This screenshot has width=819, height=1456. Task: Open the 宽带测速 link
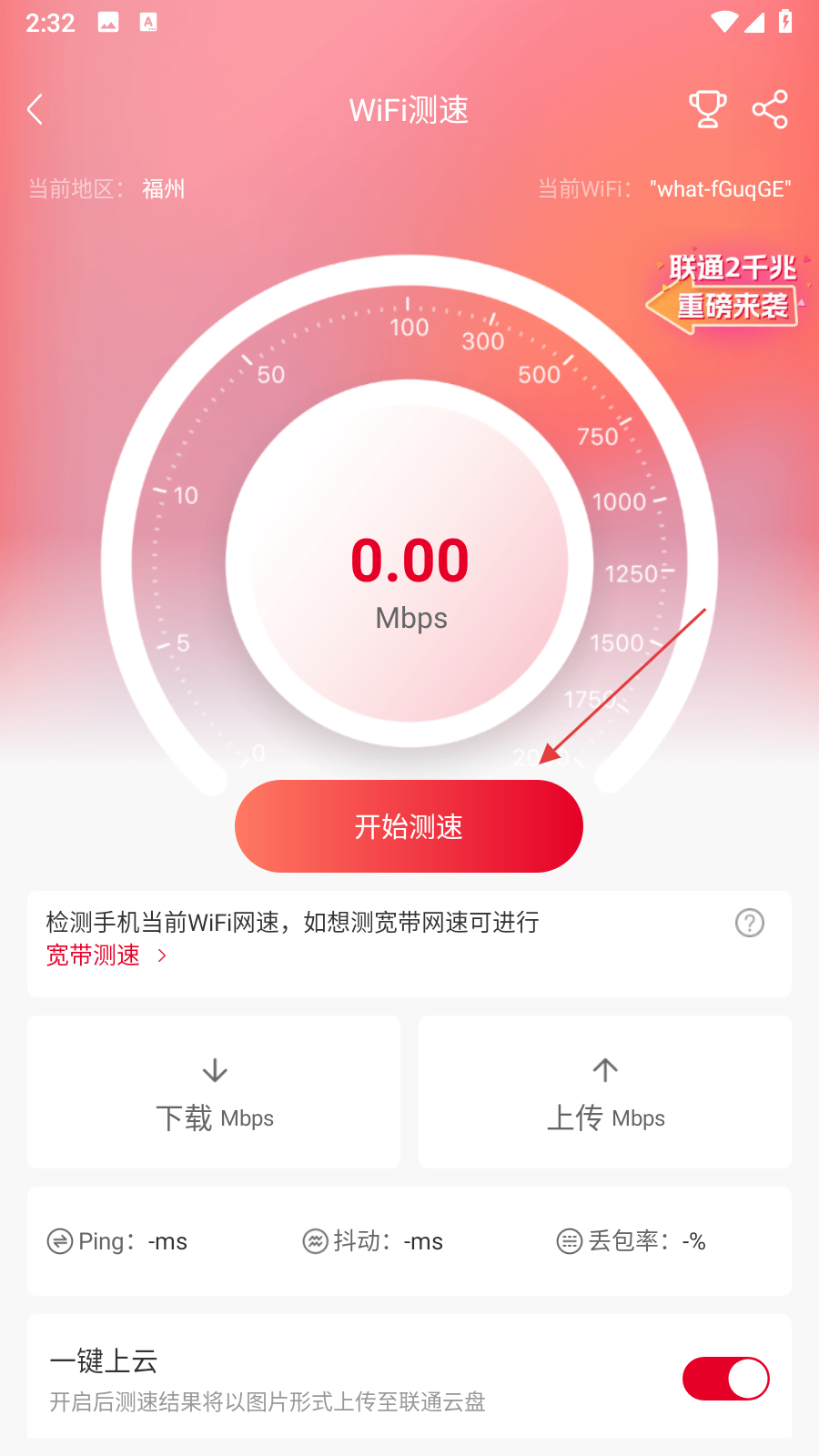(x=106, y=955)
